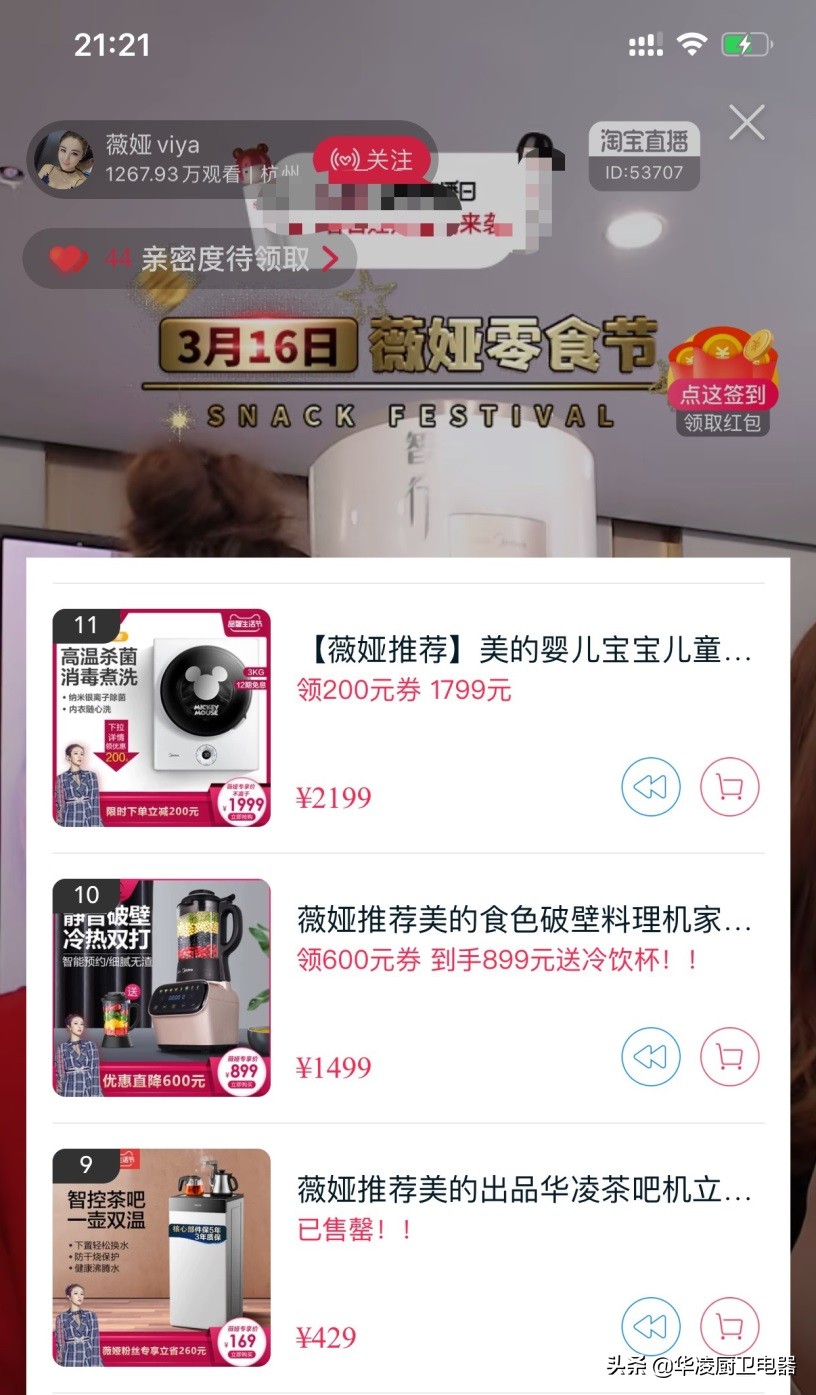Replay the explanation for the ¥2199 washer
This screenshot has width=816, height=1395.
coord(650,787)
